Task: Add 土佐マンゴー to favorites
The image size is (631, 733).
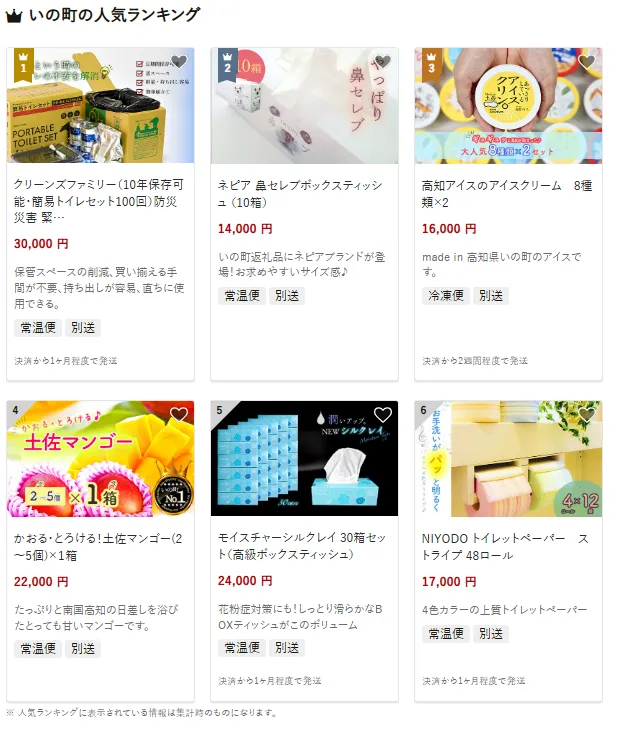Action: pyautogui.click(x=178, y=415)
